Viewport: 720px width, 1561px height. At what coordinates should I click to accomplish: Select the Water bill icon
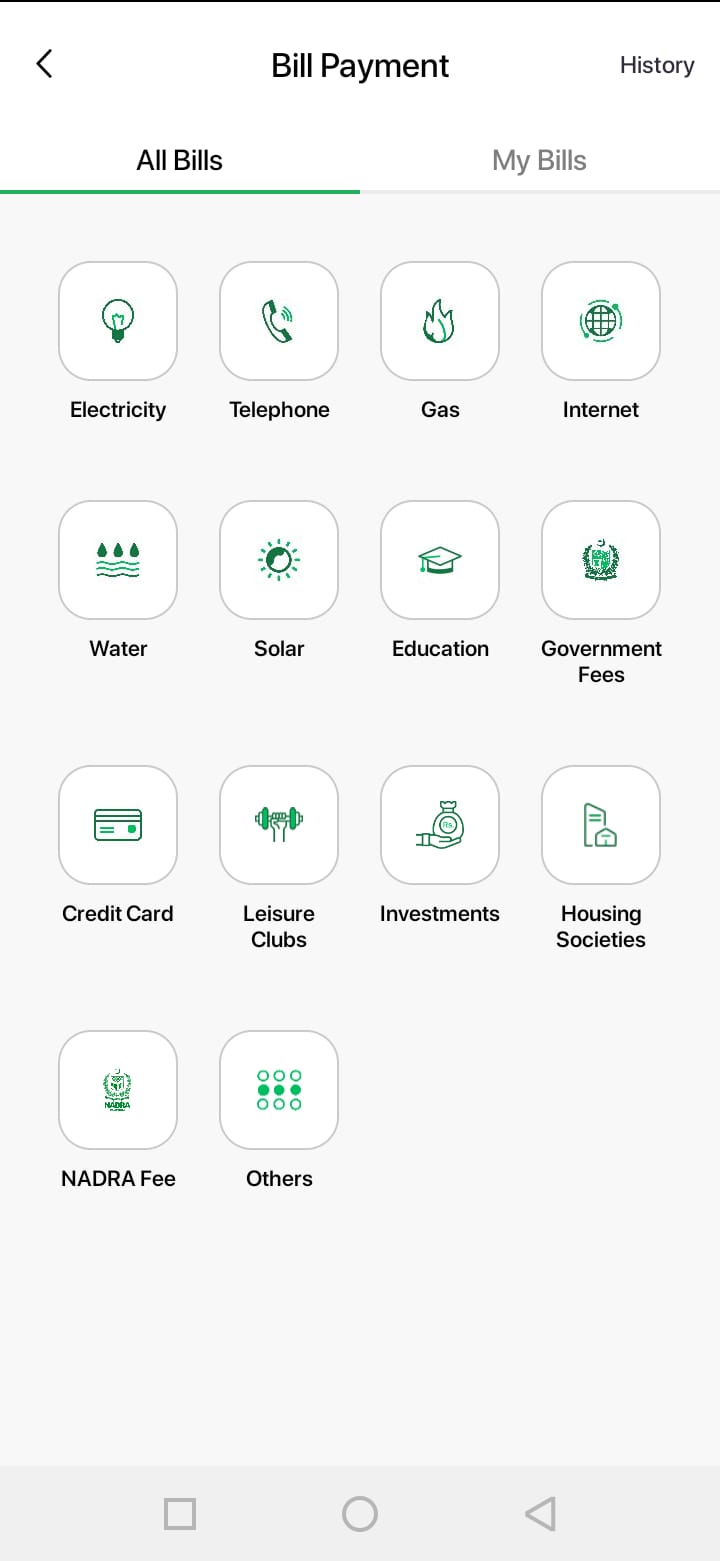pos(117,559)
